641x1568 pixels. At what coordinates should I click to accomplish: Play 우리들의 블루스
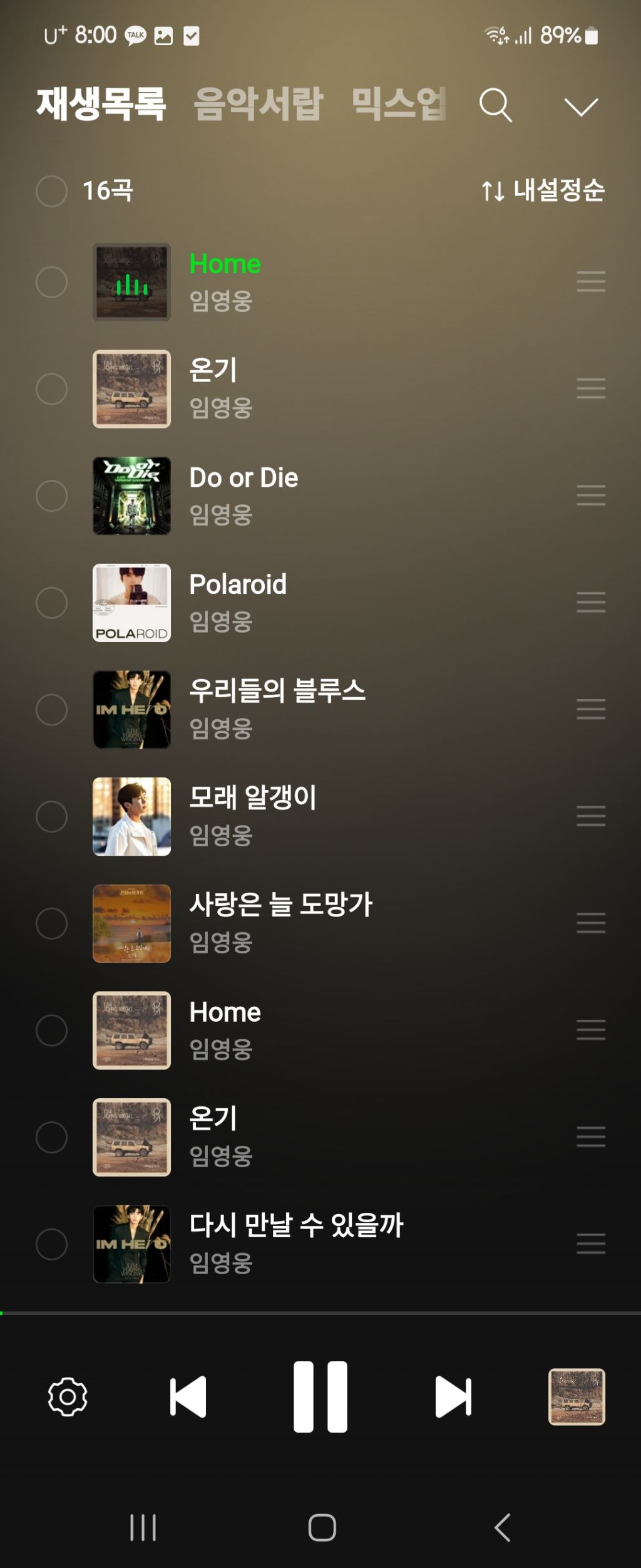click(277, 692)
